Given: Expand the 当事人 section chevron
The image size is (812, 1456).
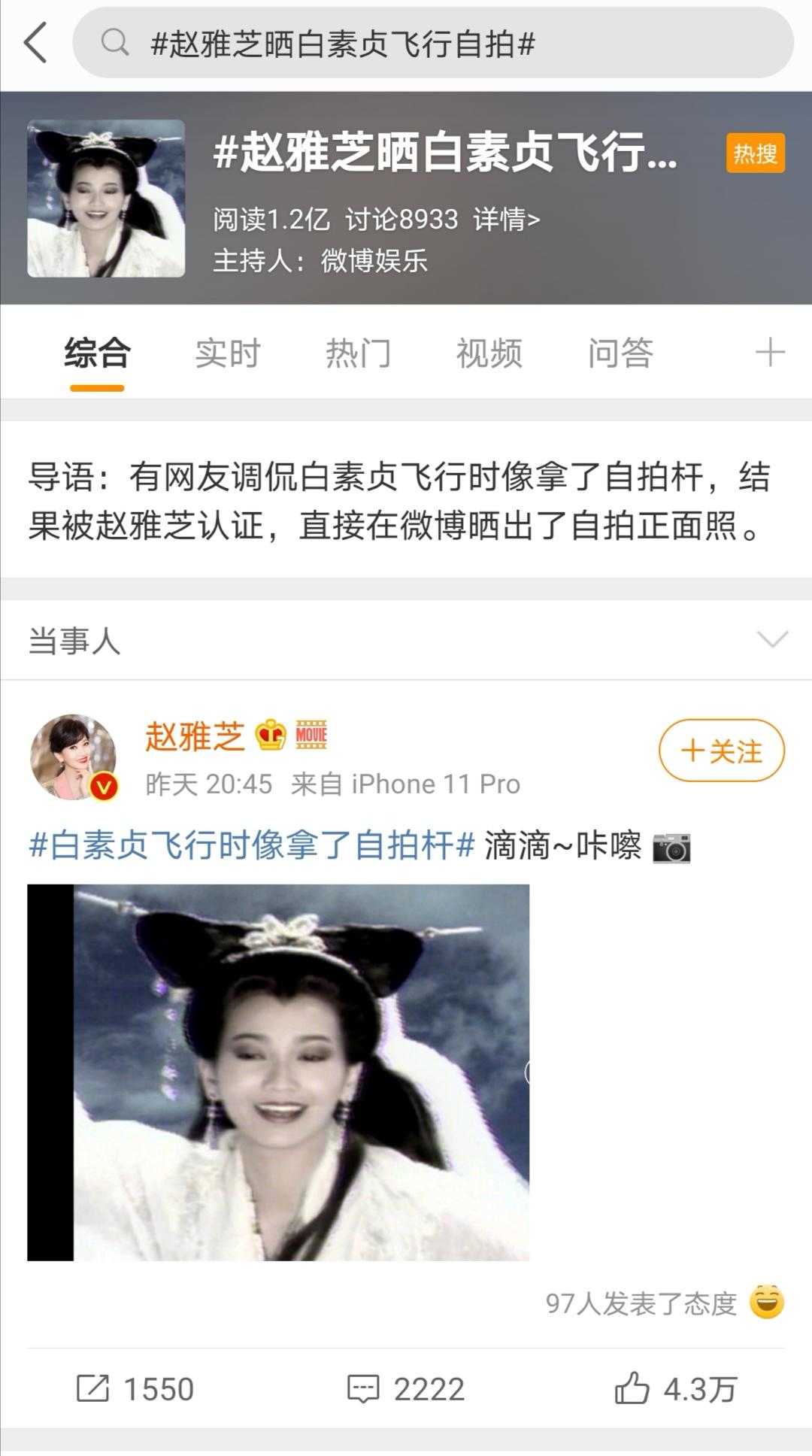Looking at the screenshot, I should 772,639.
